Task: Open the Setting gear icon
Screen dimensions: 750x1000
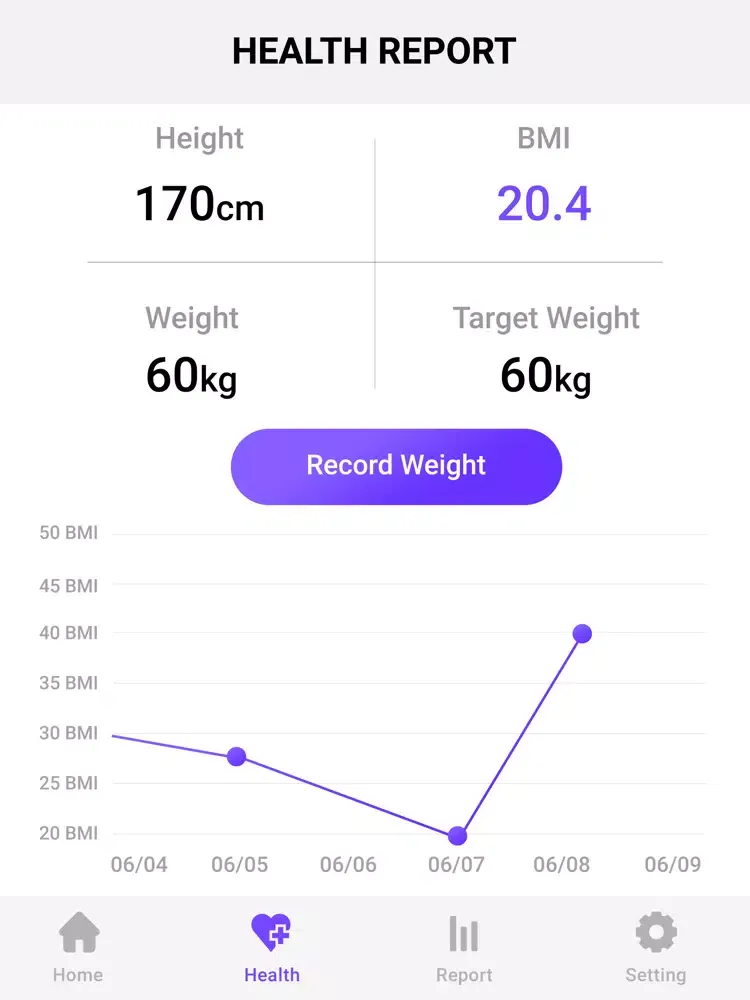Action: coord(656,931)
